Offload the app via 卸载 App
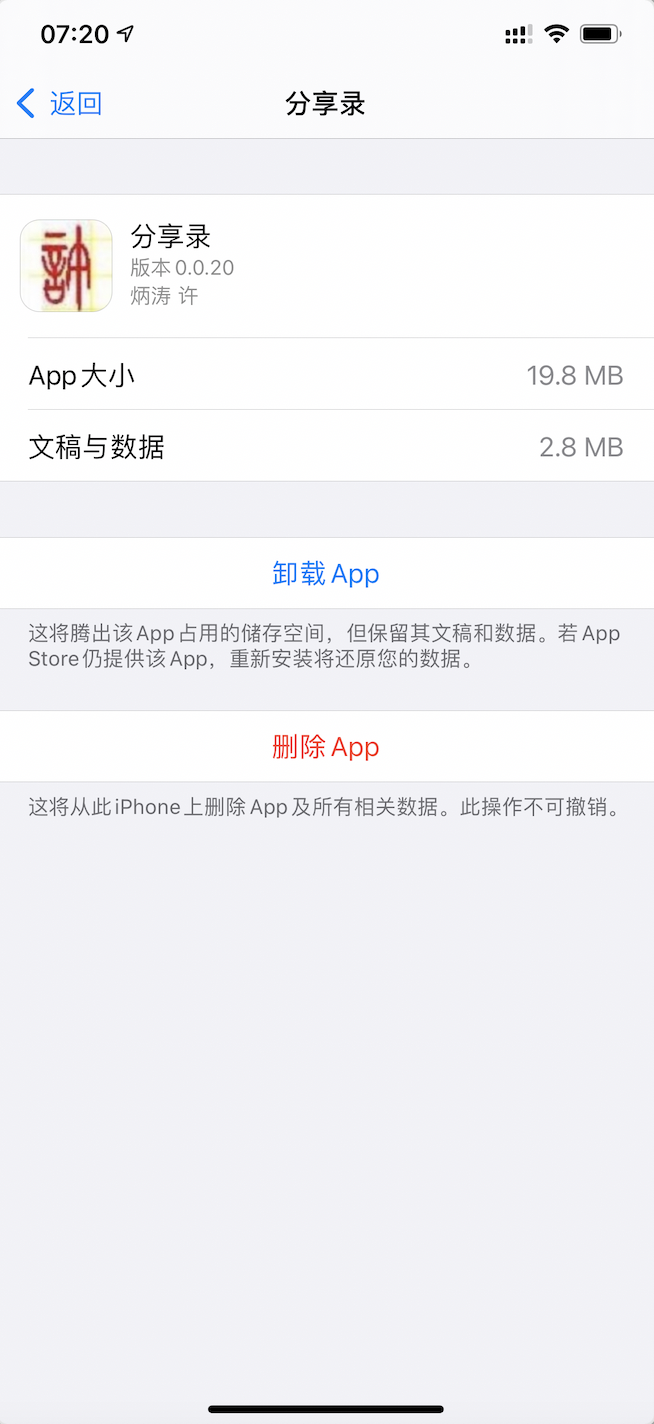Viewport: 654px width, 1424px height. (326, 574)
